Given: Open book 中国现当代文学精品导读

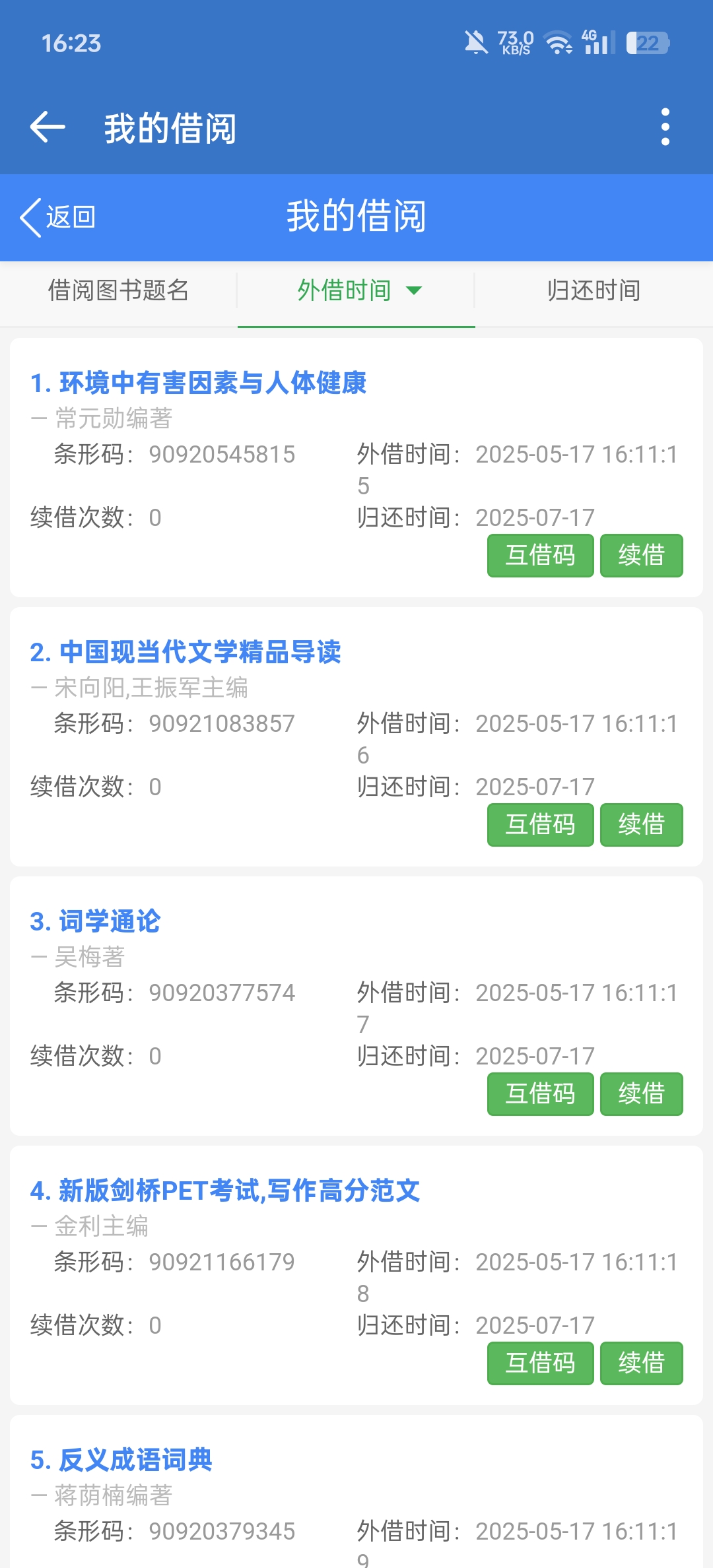Looking at the screenshot, I should [x=186, y=652].
